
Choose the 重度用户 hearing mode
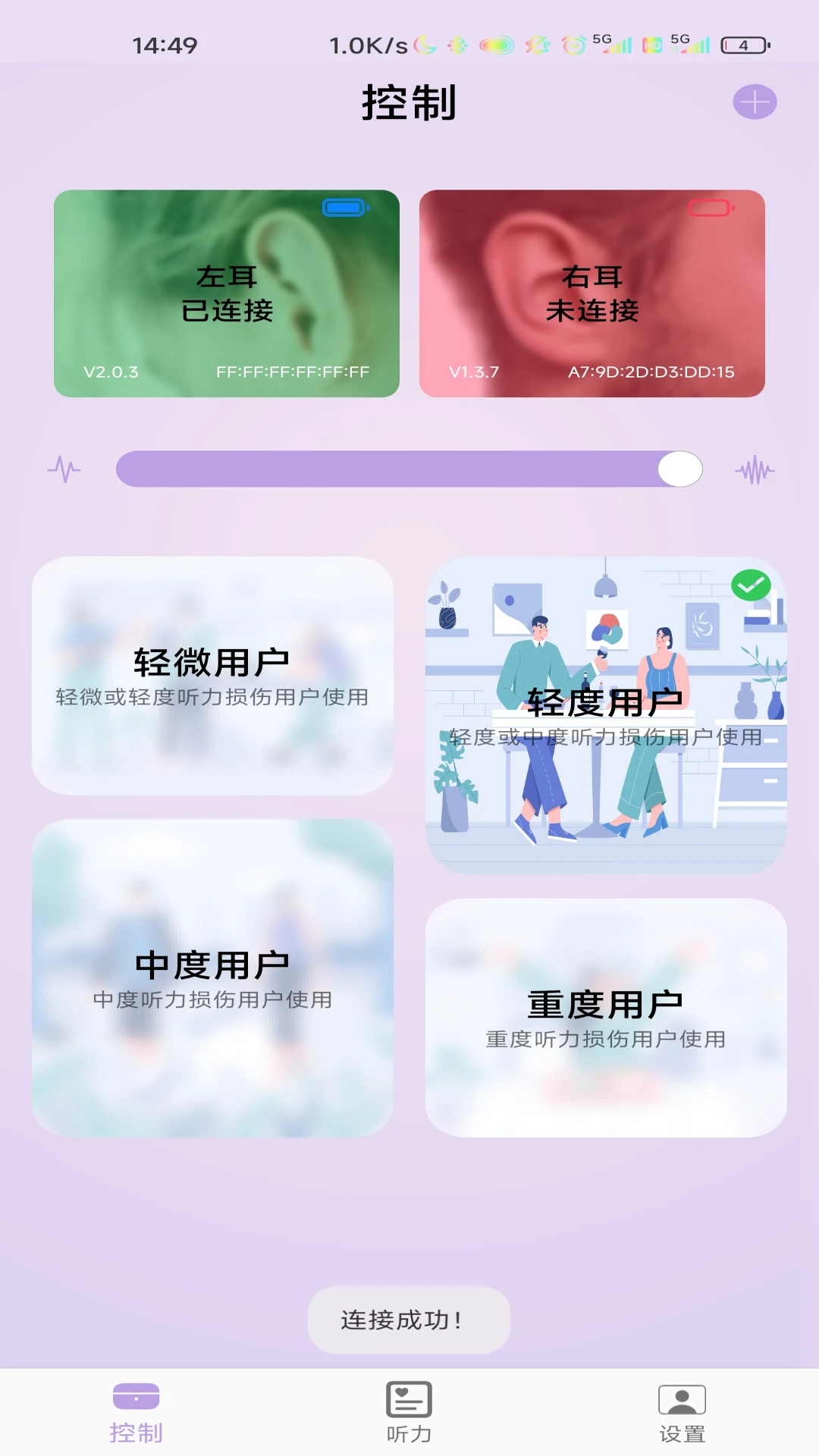coord(605,1018)
